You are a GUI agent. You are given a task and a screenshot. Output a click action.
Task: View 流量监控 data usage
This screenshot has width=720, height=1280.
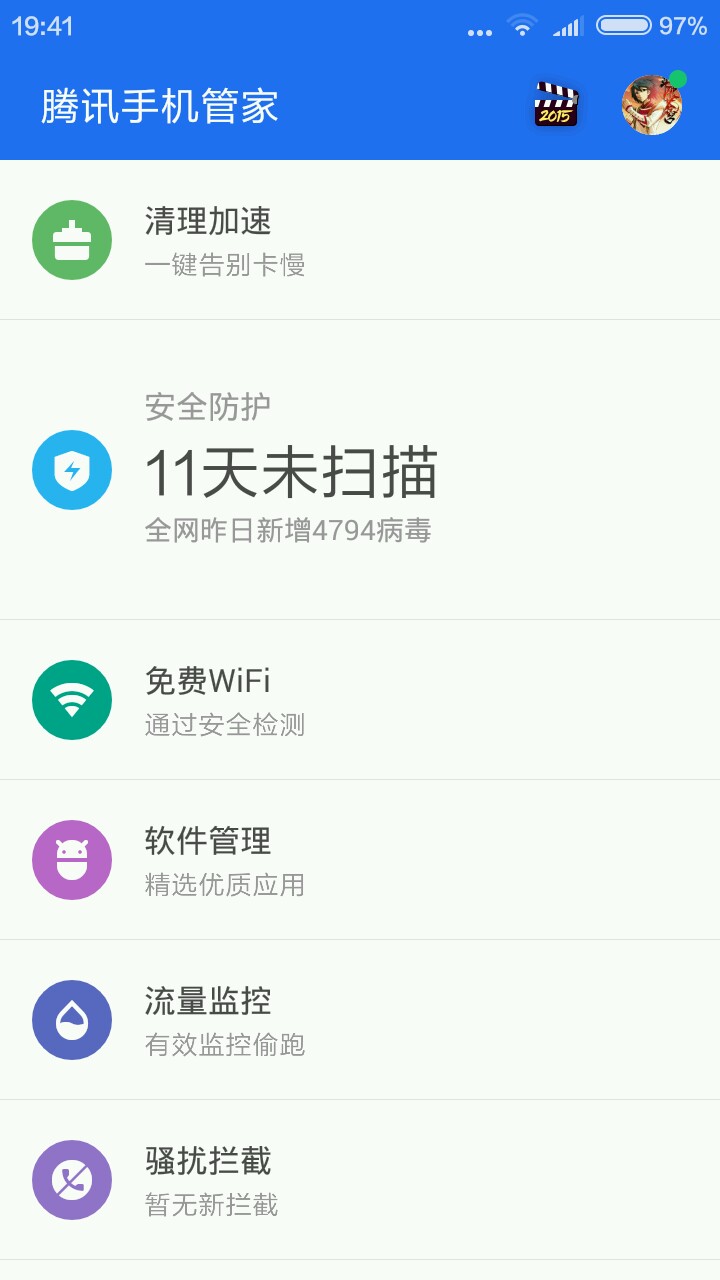[x=360, y=1020]
